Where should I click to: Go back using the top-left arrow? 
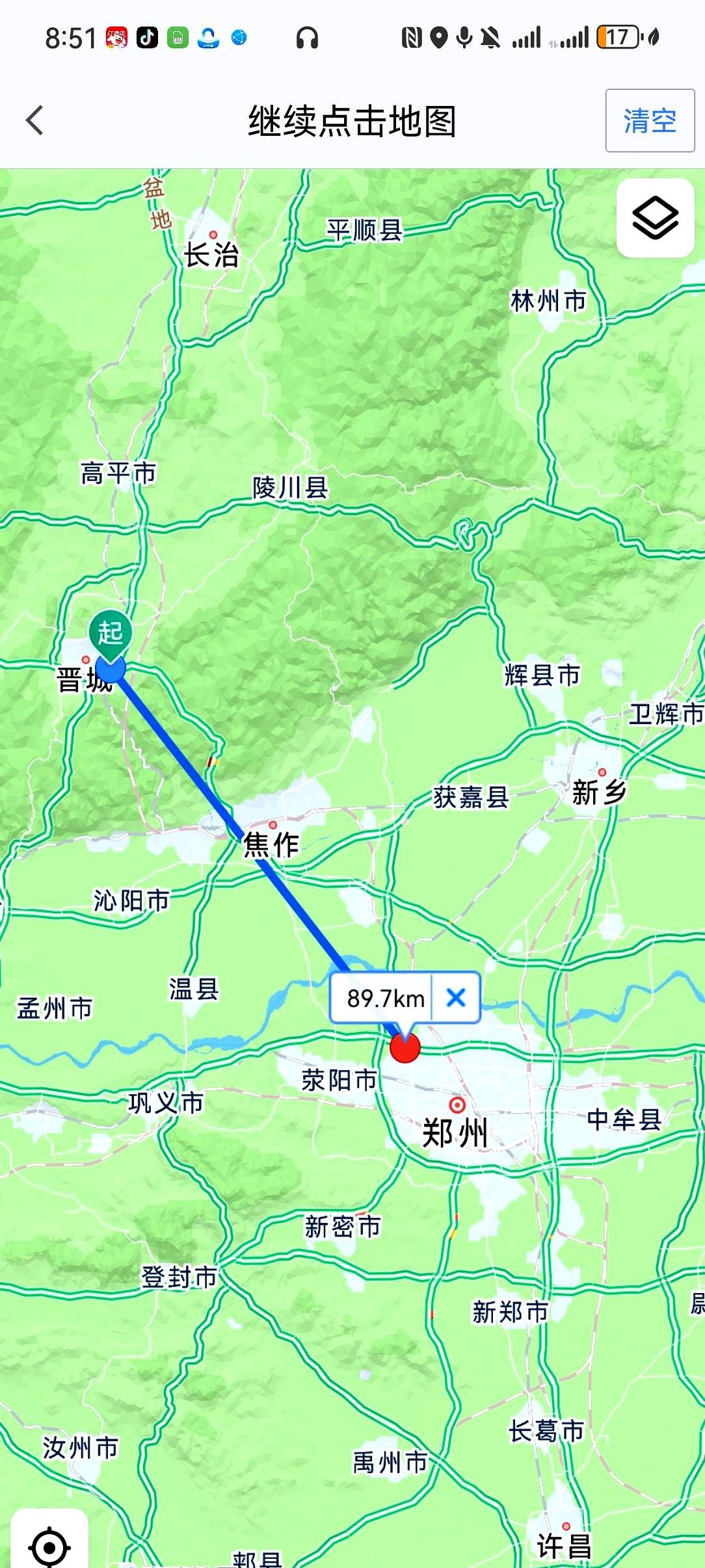[x=35, y=121]
